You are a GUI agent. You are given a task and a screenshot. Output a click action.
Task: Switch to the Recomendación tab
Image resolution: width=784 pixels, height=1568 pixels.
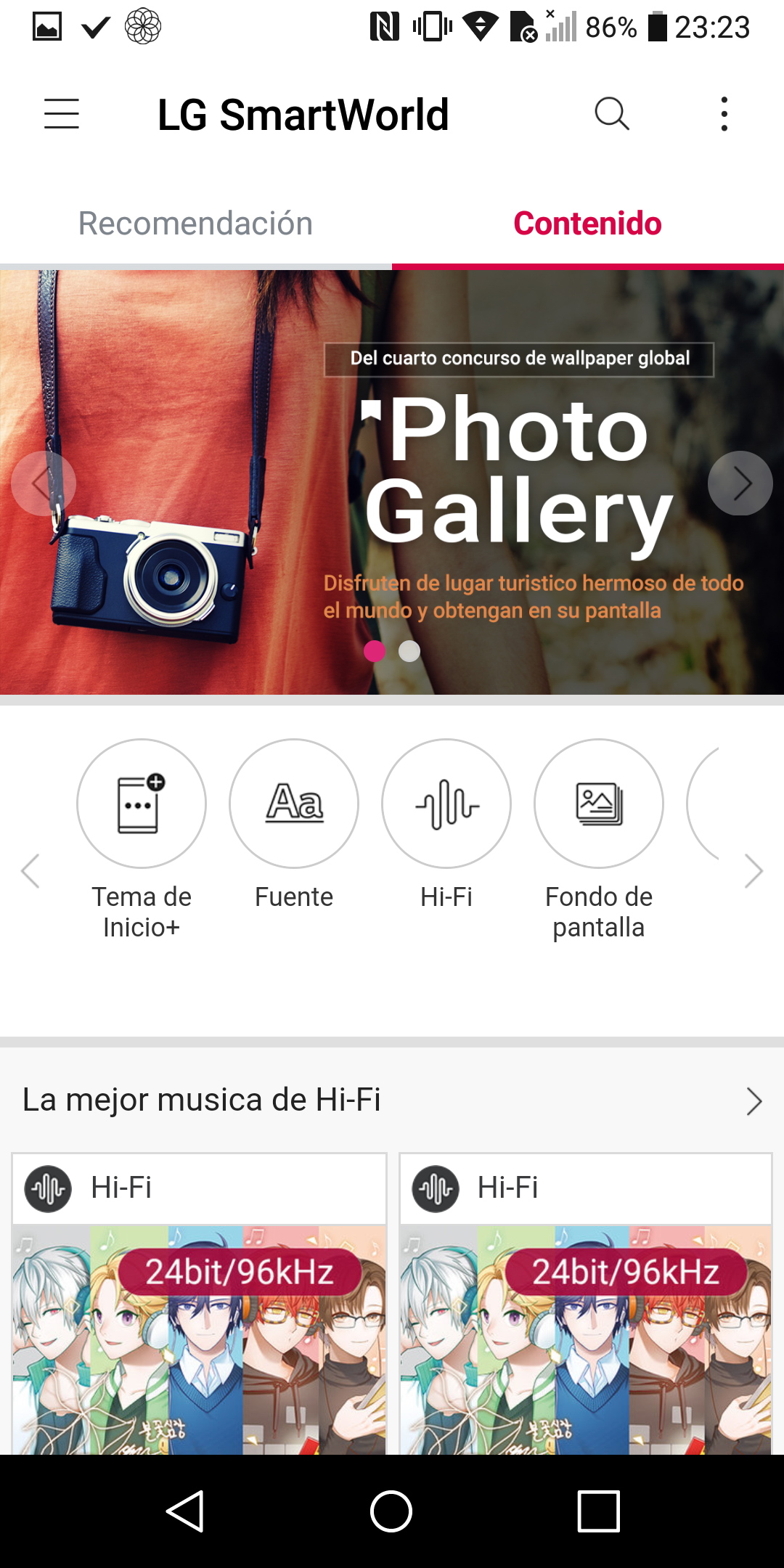(x=196, y=224)
